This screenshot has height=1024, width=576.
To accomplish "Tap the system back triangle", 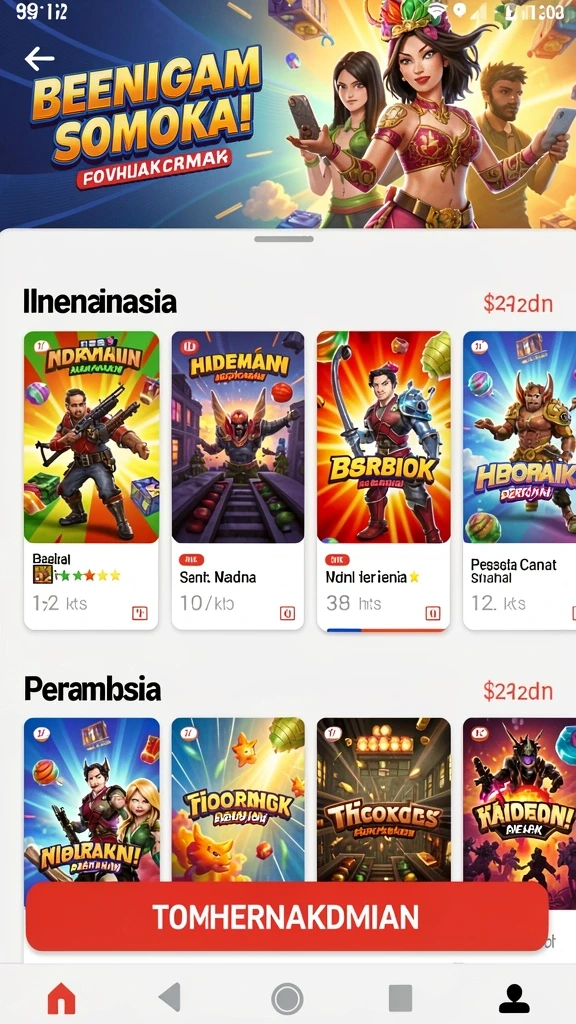I will tap(170, 997).
